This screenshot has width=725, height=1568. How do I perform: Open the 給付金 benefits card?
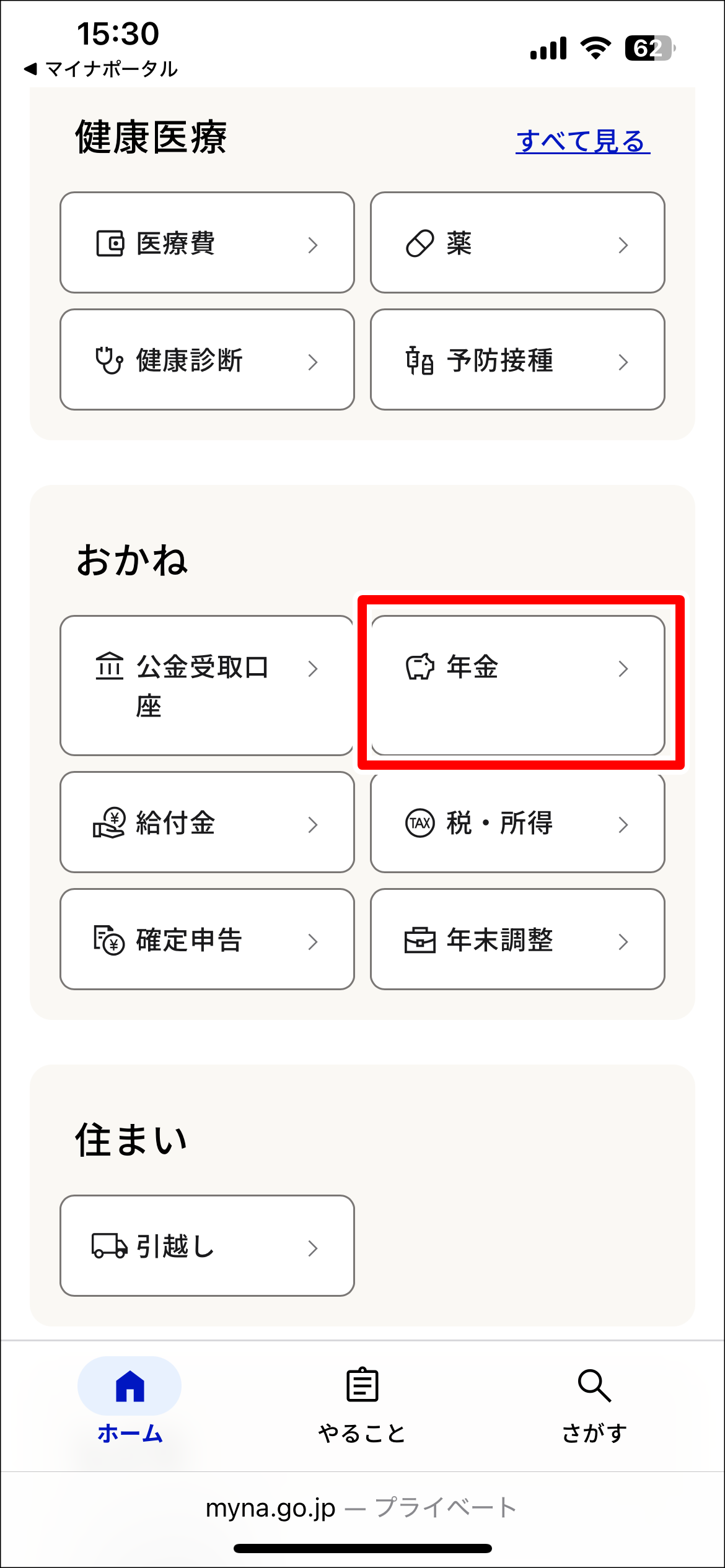click(x=207, y=822)
